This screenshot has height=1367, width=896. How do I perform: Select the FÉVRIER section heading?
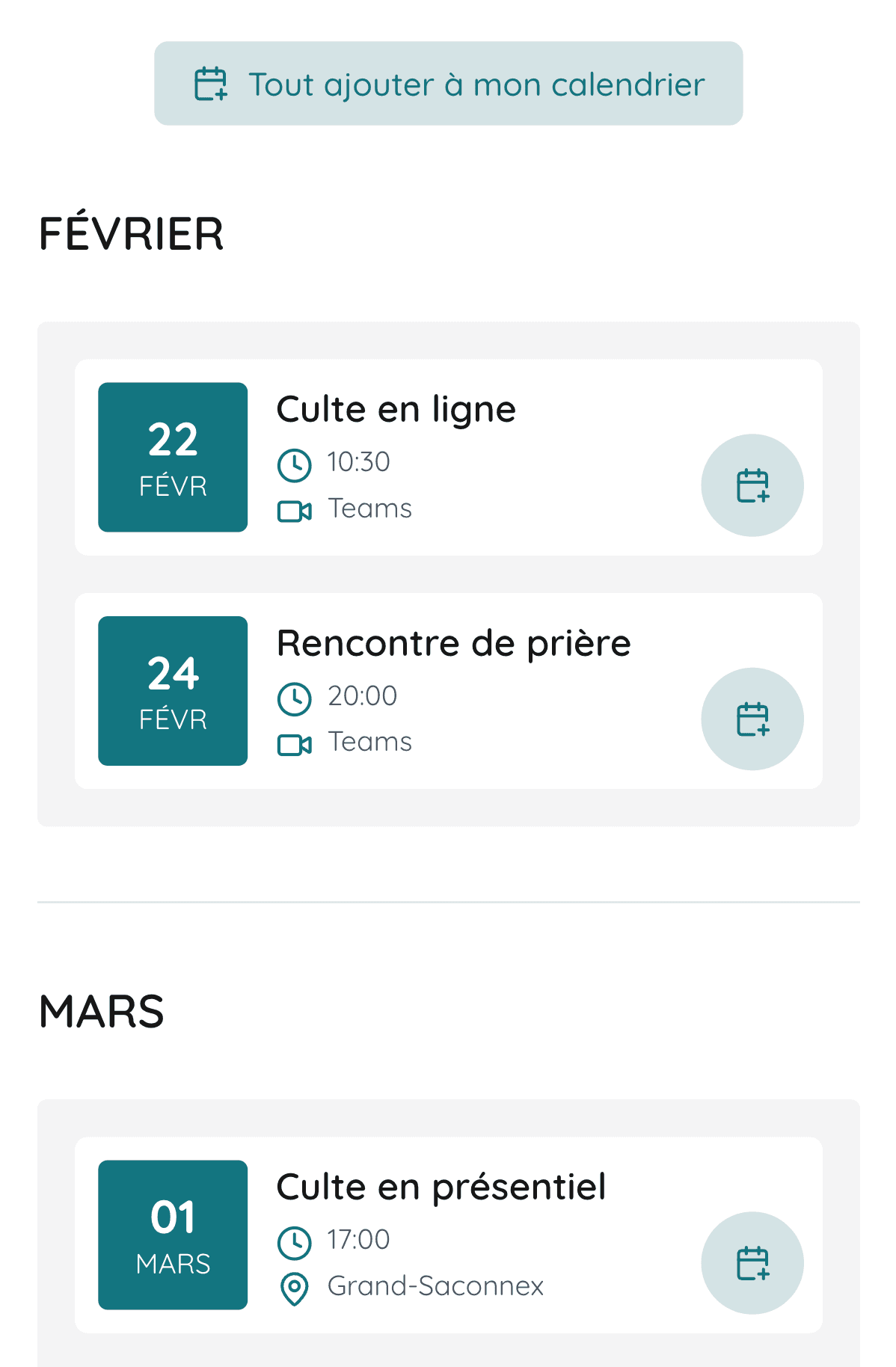pos(132,233)
